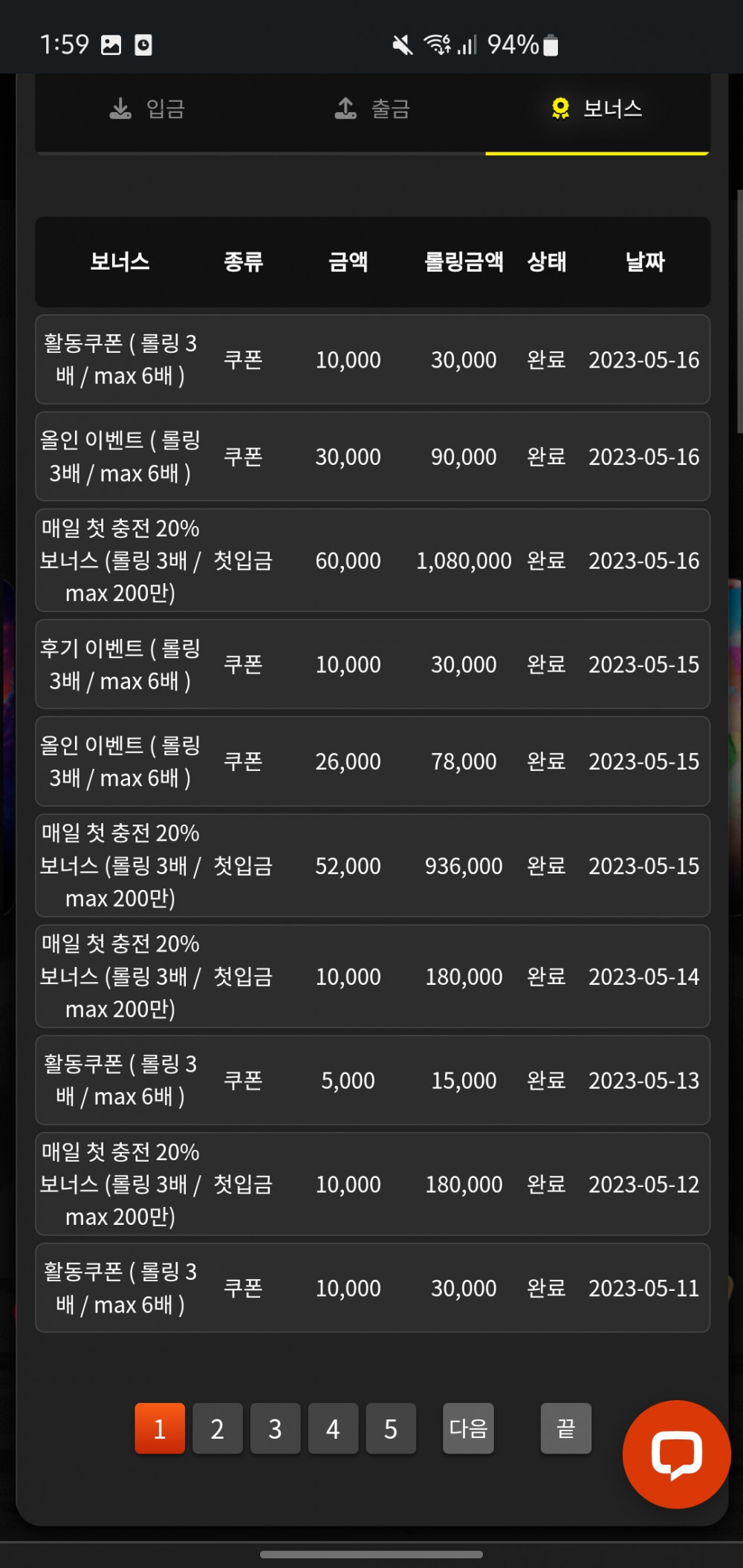The width and height of the screenshot is (743, 1568).
Task: Go to page 2
Action: 217,1428
